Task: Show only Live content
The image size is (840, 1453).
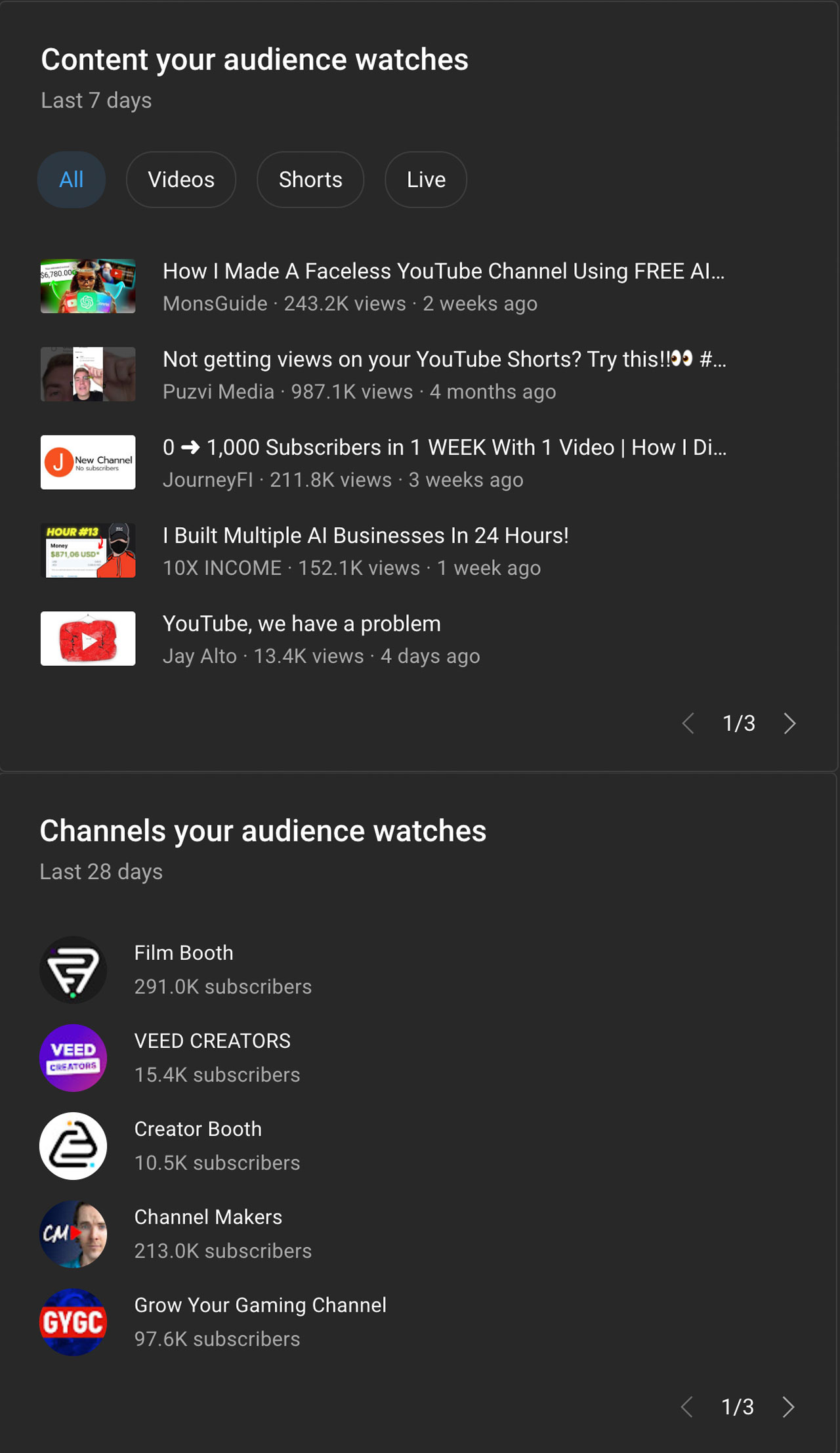Action: coord(426,180)
